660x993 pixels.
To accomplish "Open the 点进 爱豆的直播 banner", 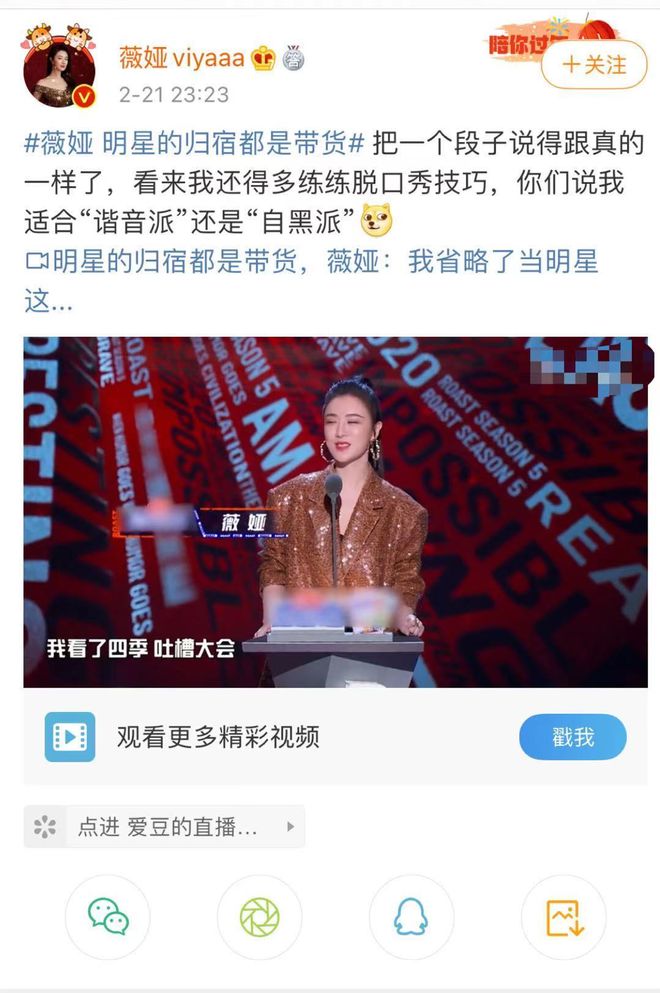I will tap(165, 827).
